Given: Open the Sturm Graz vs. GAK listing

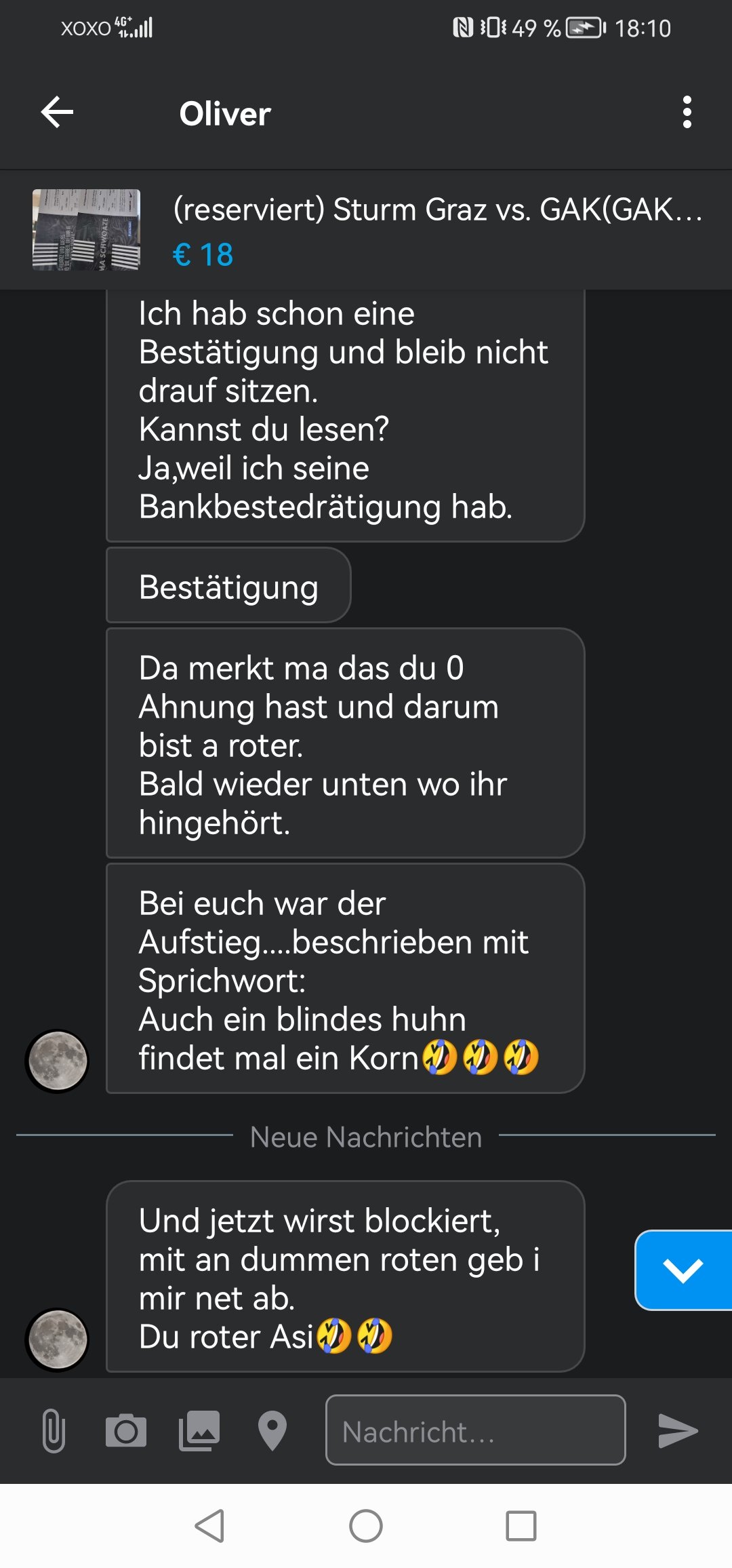Looking at the screenshot, I should (x=366, y=230).
